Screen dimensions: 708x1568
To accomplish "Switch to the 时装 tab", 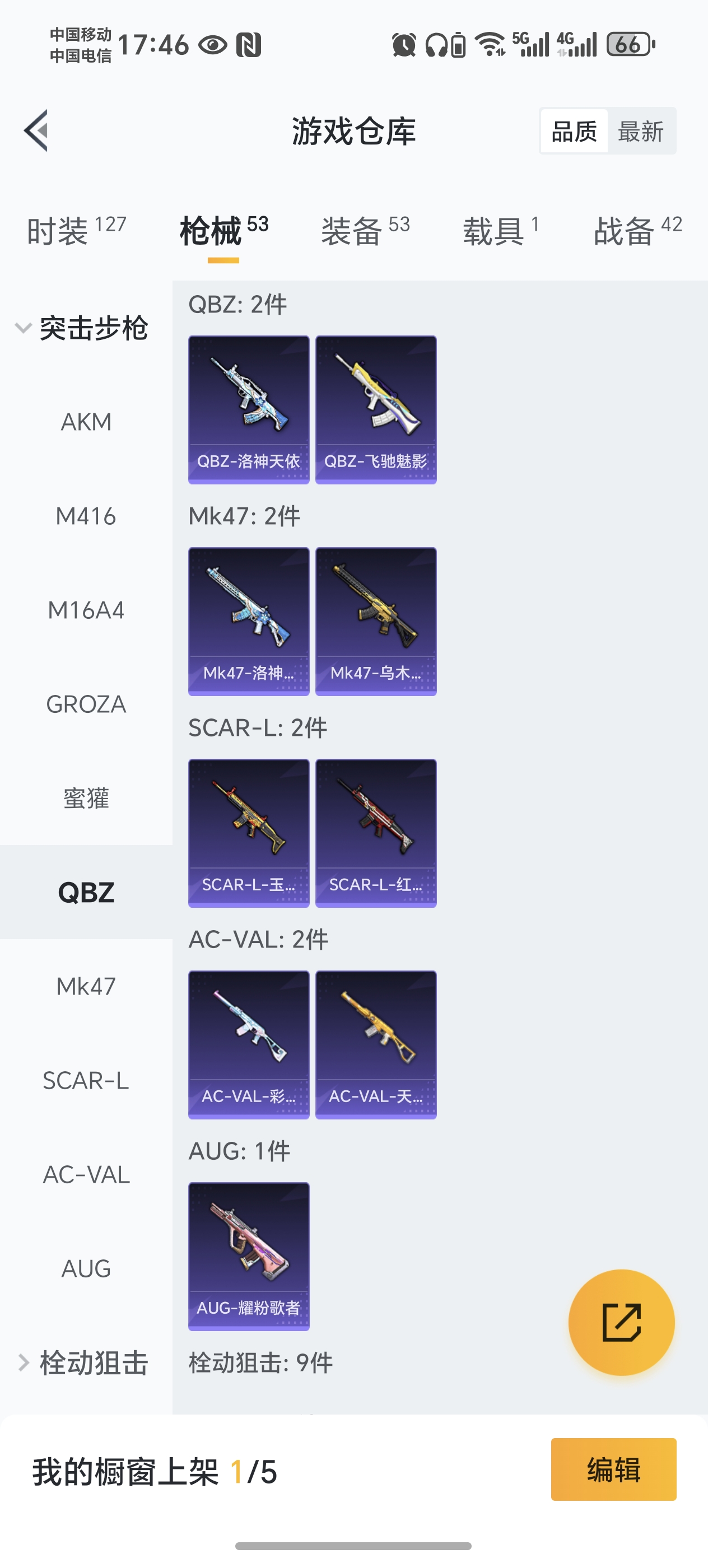I will tap(76, 231).
